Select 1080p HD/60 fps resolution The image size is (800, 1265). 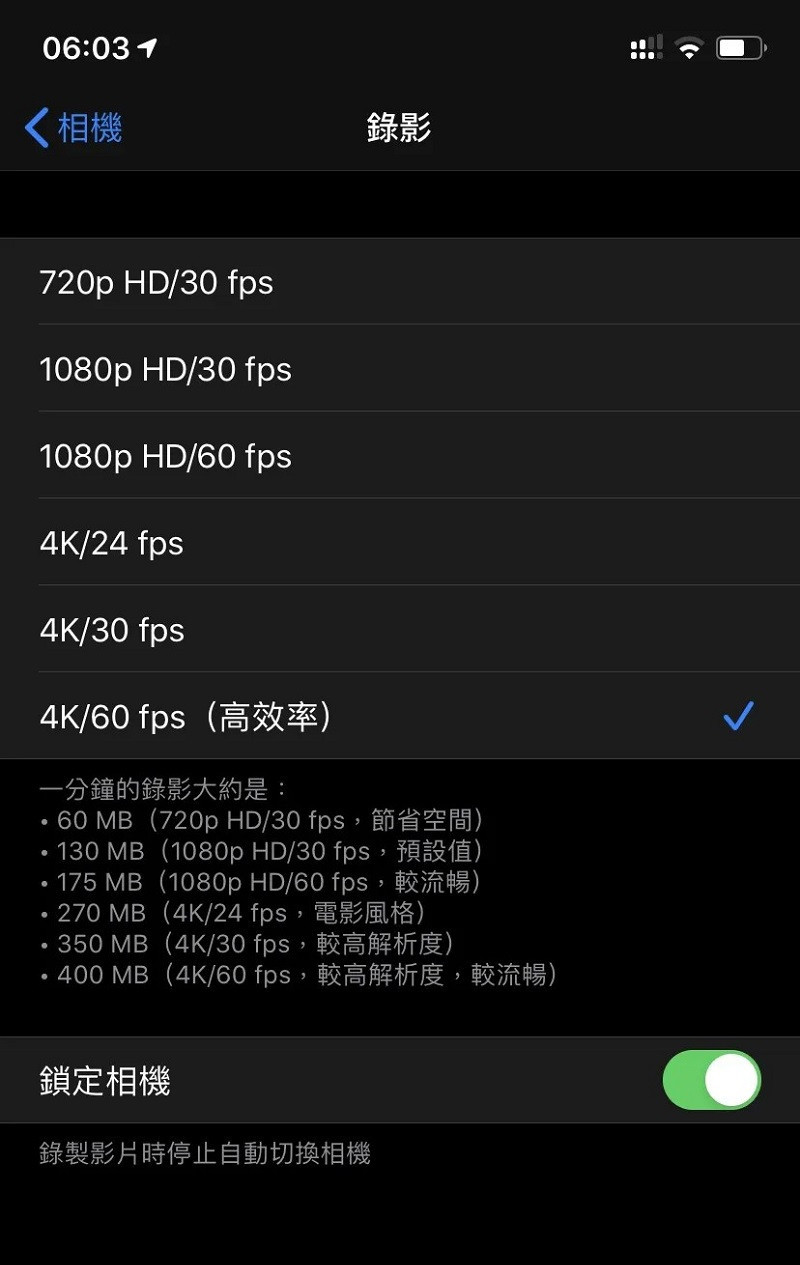pyautogui.click(x=400, y=456)
